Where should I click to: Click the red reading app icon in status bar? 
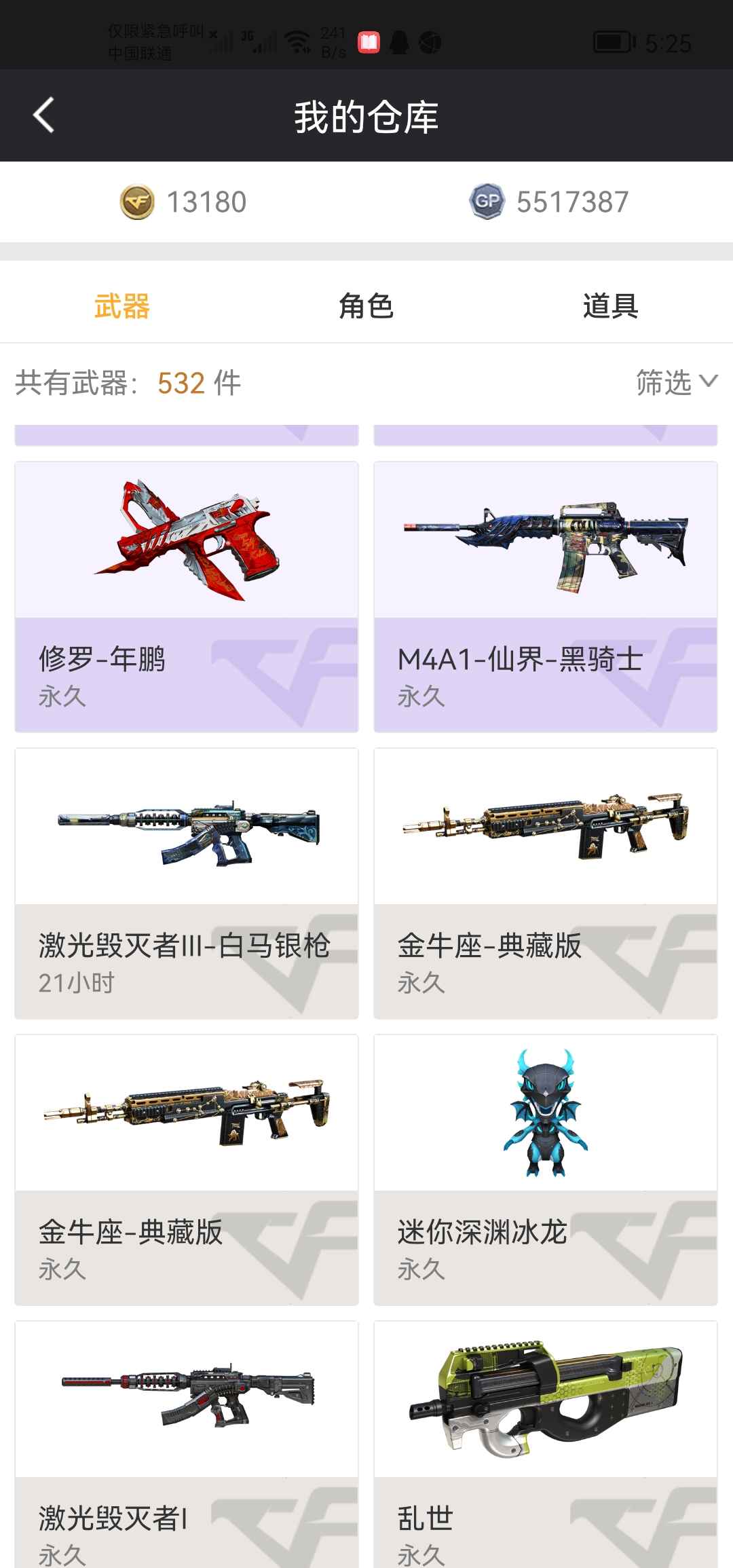pos(369,42)
